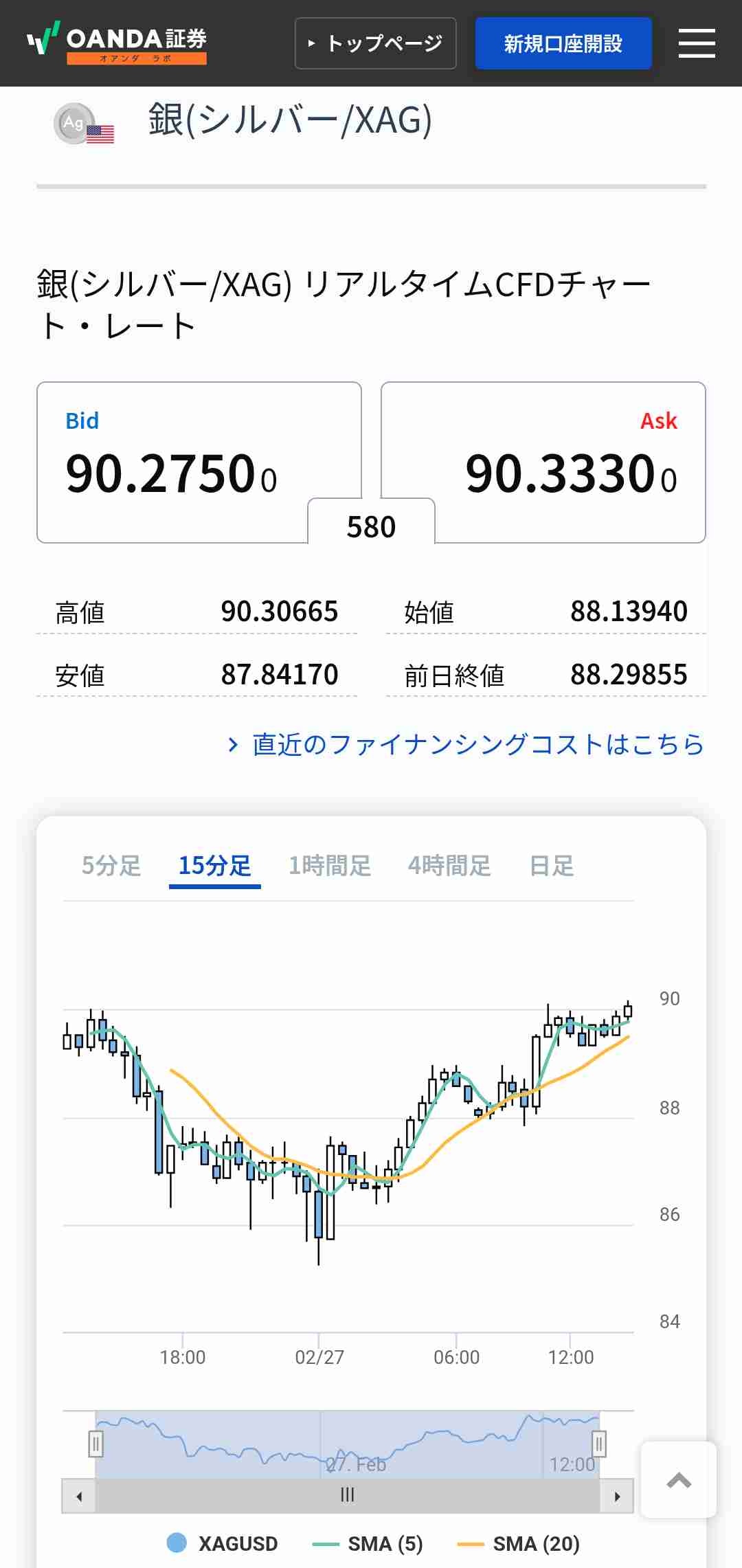This screenshot has height=1568, width=742.
Task: Open the hamburger menu
Action: (x=697, y=43)
